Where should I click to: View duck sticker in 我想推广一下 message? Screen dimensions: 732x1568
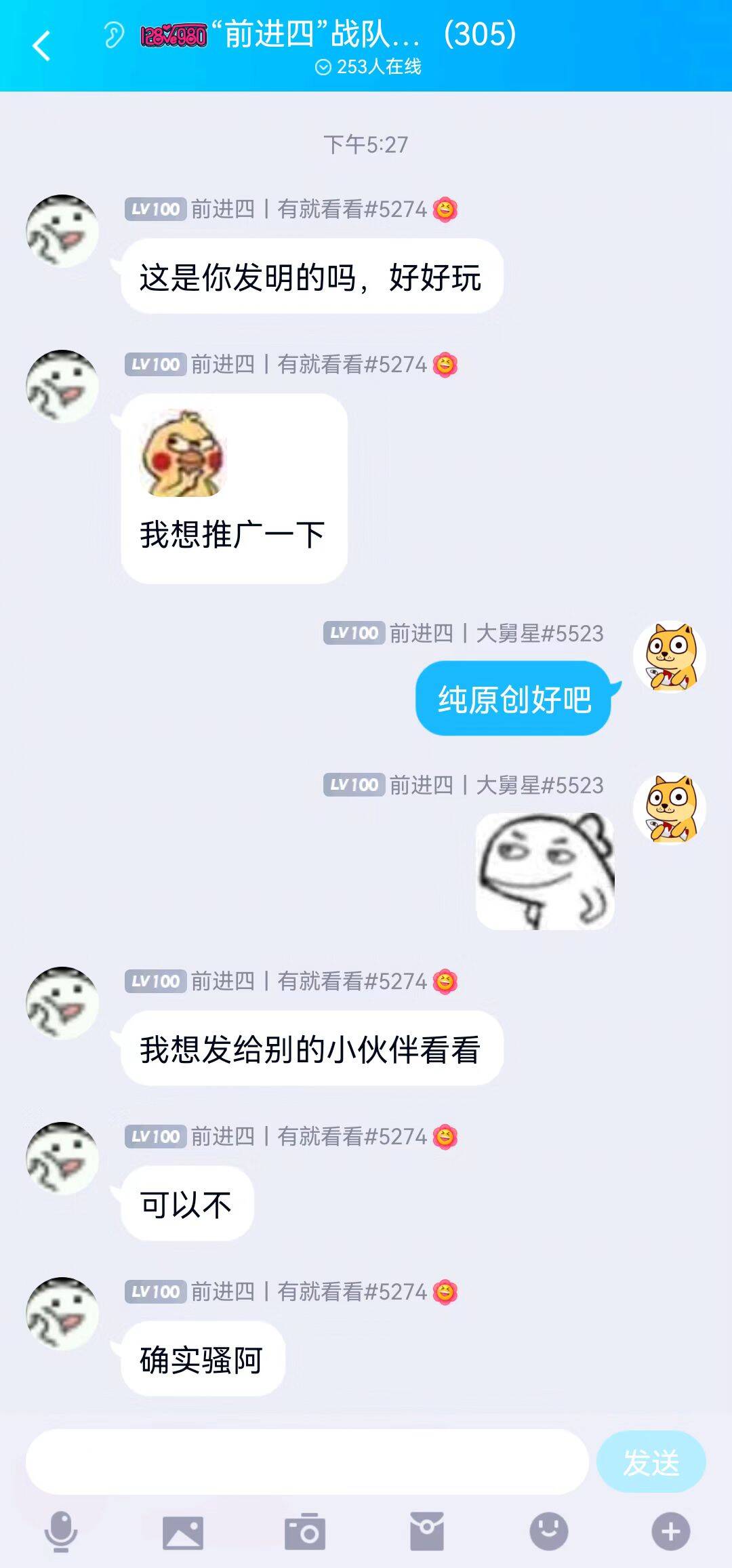tap(183, 453)
